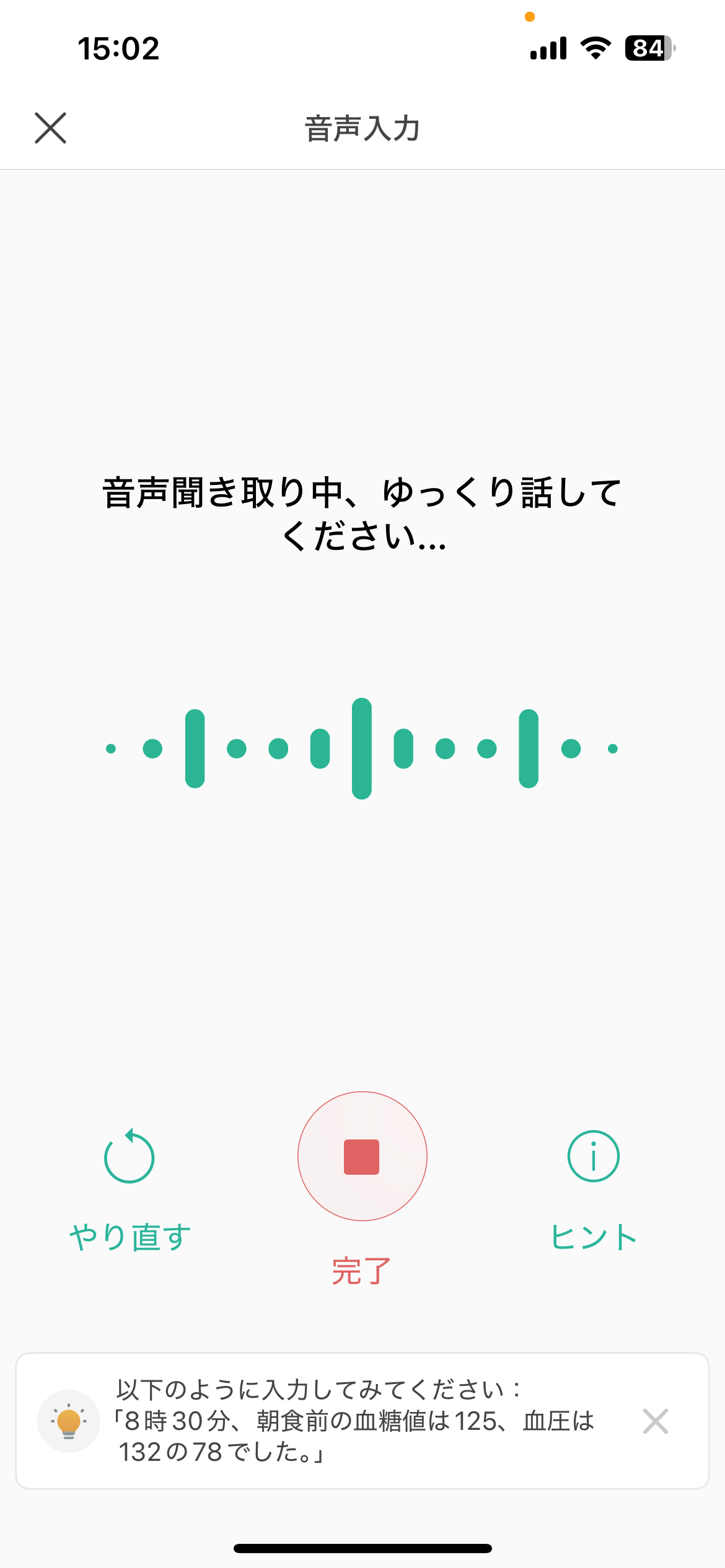The image size is (725, 1568).
Task: Close the 音声入力 voice input screen
Action: tap(50, 128)
